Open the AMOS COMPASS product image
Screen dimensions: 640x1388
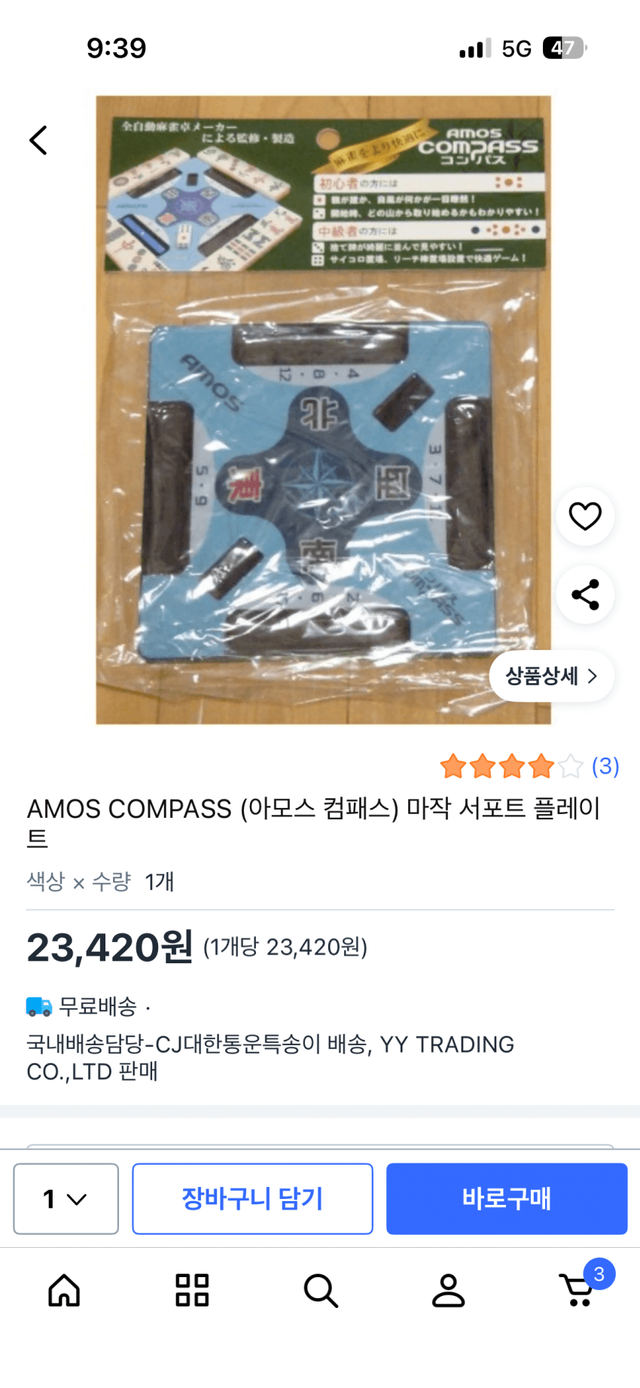pyautogui.click(x=323, y=410)
